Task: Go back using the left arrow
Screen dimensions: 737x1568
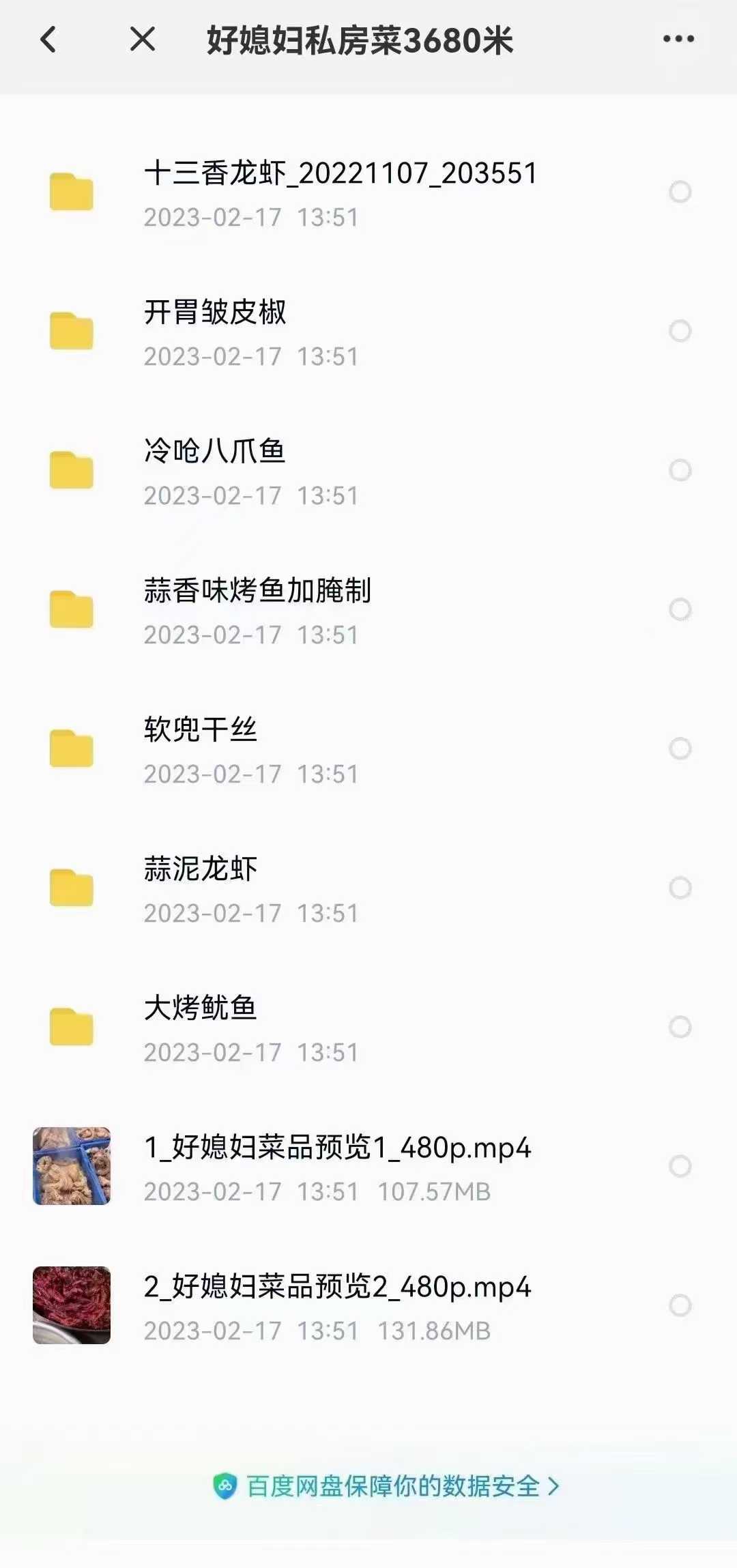Action: (48, 40)
